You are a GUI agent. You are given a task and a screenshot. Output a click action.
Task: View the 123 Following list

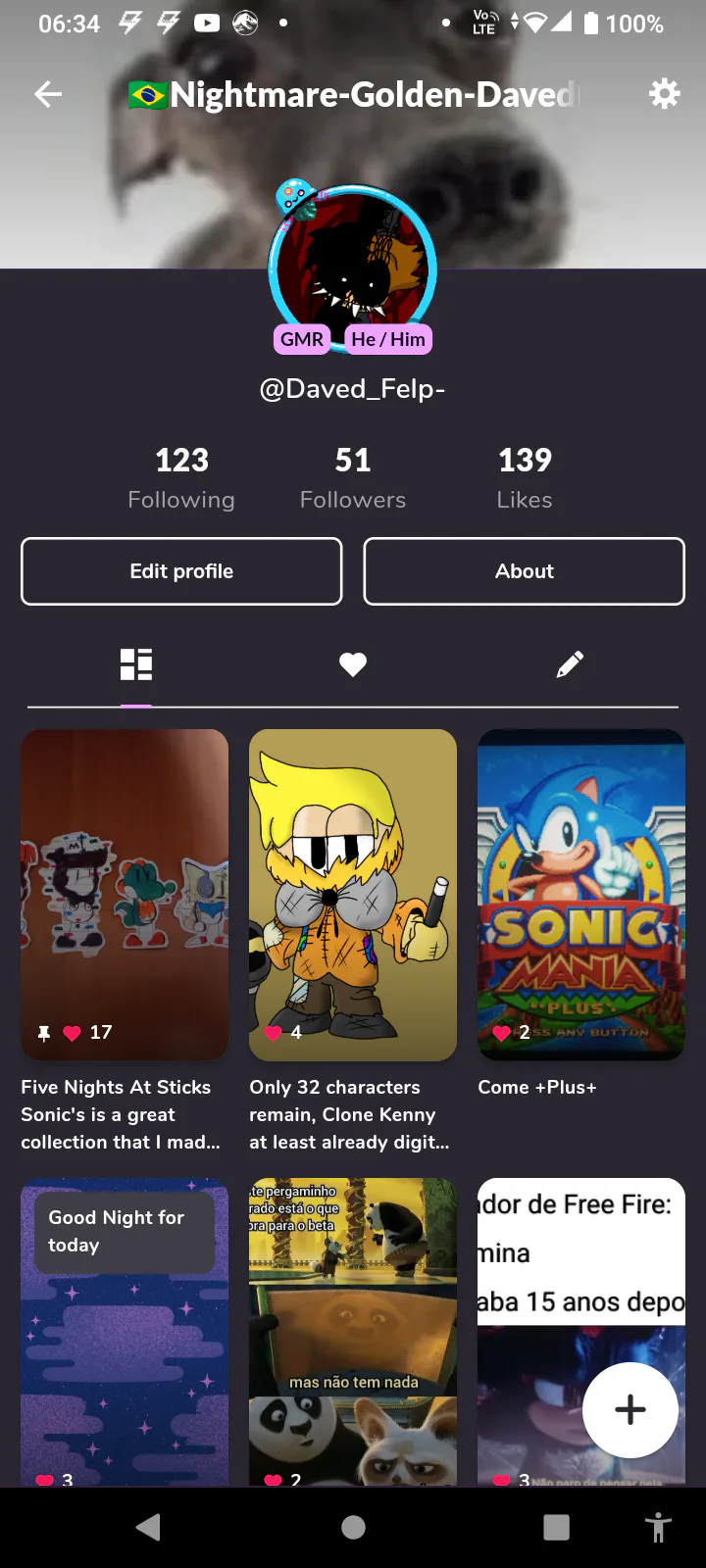181,477
